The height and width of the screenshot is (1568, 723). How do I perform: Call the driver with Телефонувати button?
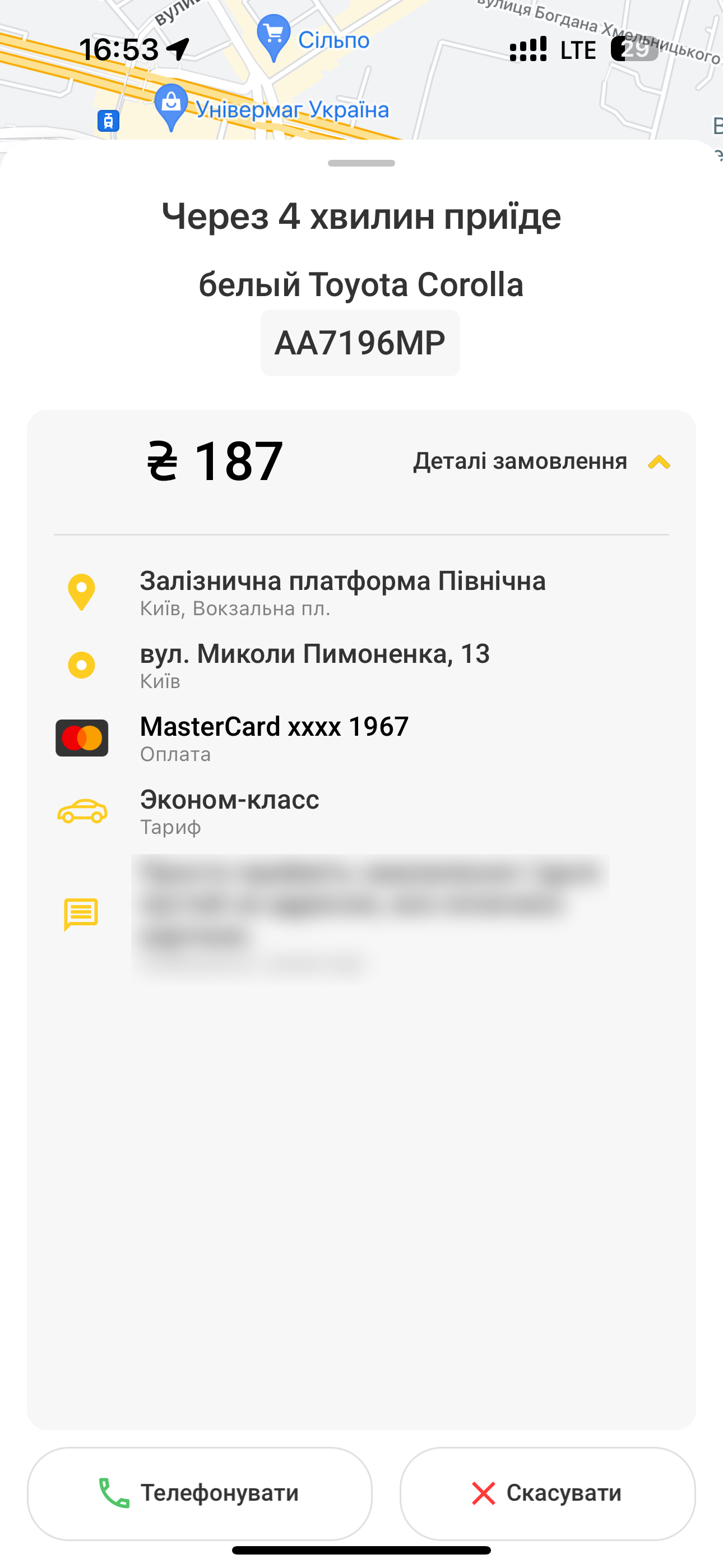tap(200, 1493)
